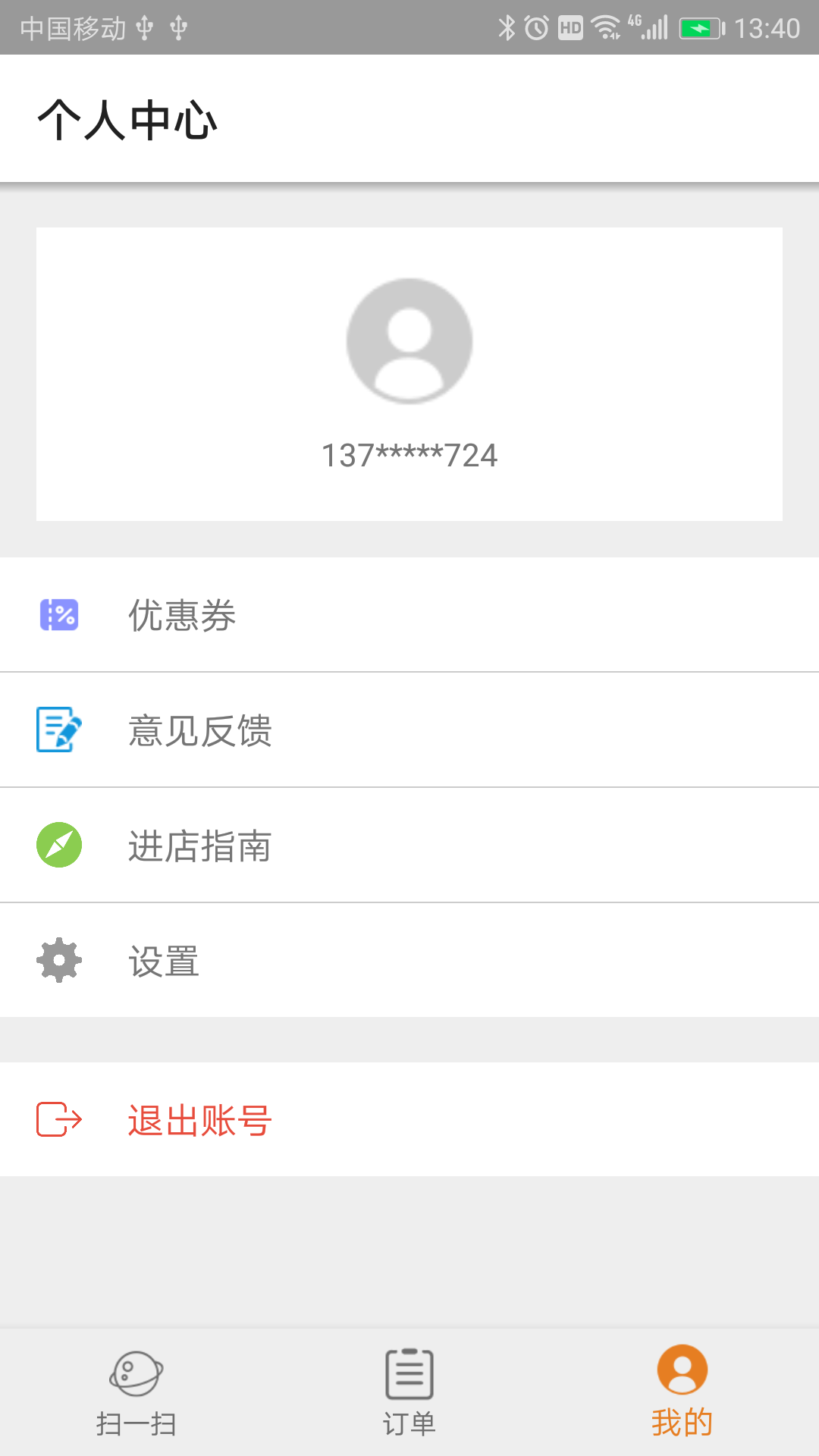Open the 进店指南 store guide

point(409,846)
